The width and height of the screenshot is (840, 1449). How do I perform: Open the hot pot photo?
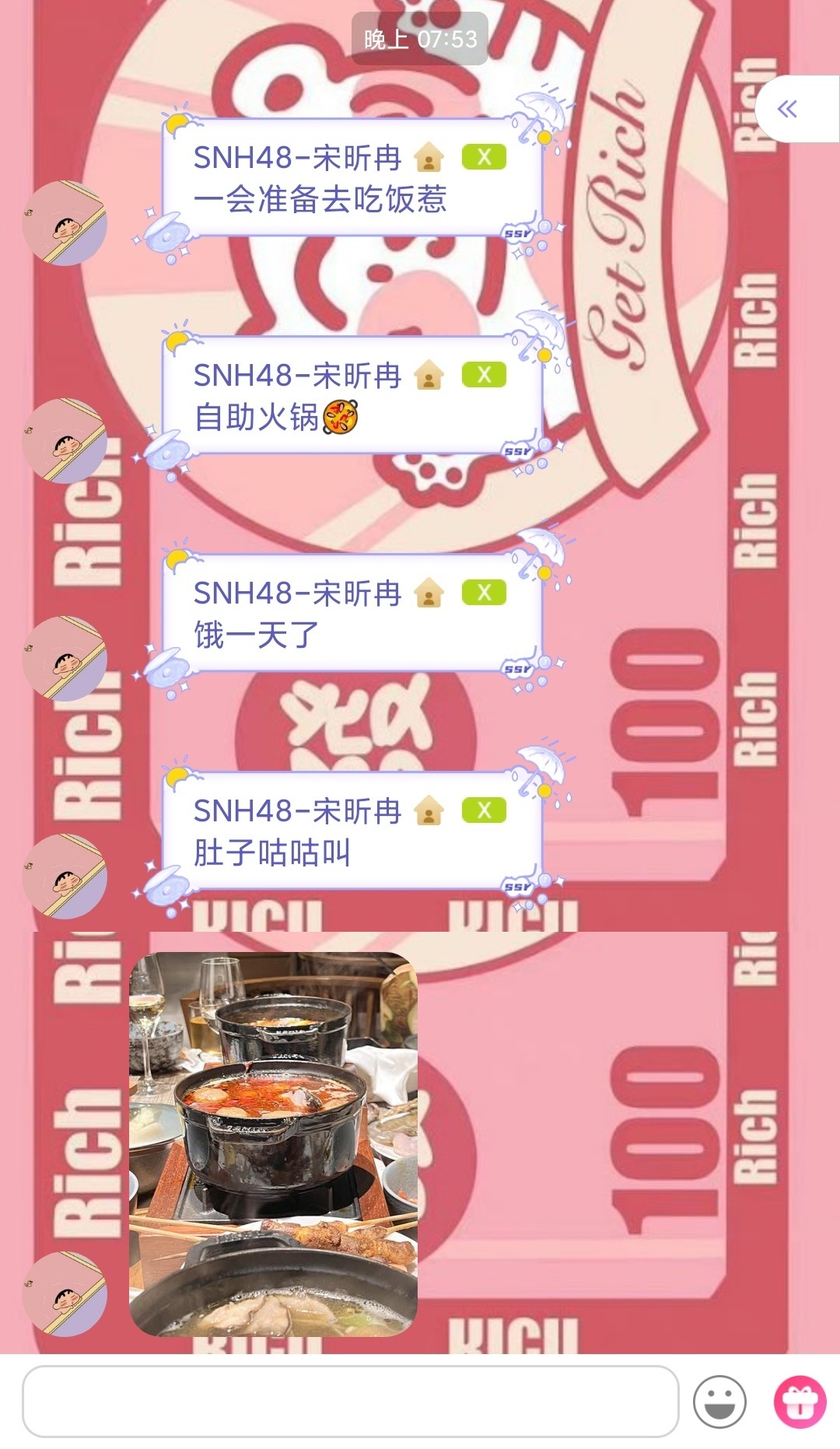pos(273,1143)
